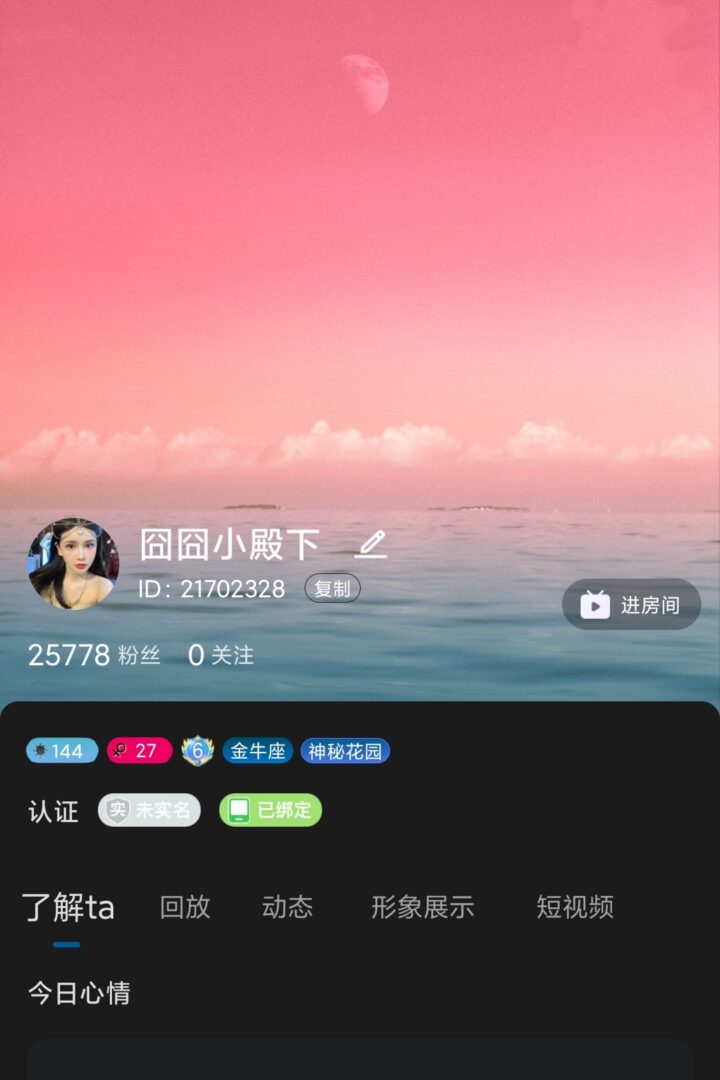The image size is (720, 1080).
Task: View the 25778 粉丝 followers list
Action: (94, 655)
